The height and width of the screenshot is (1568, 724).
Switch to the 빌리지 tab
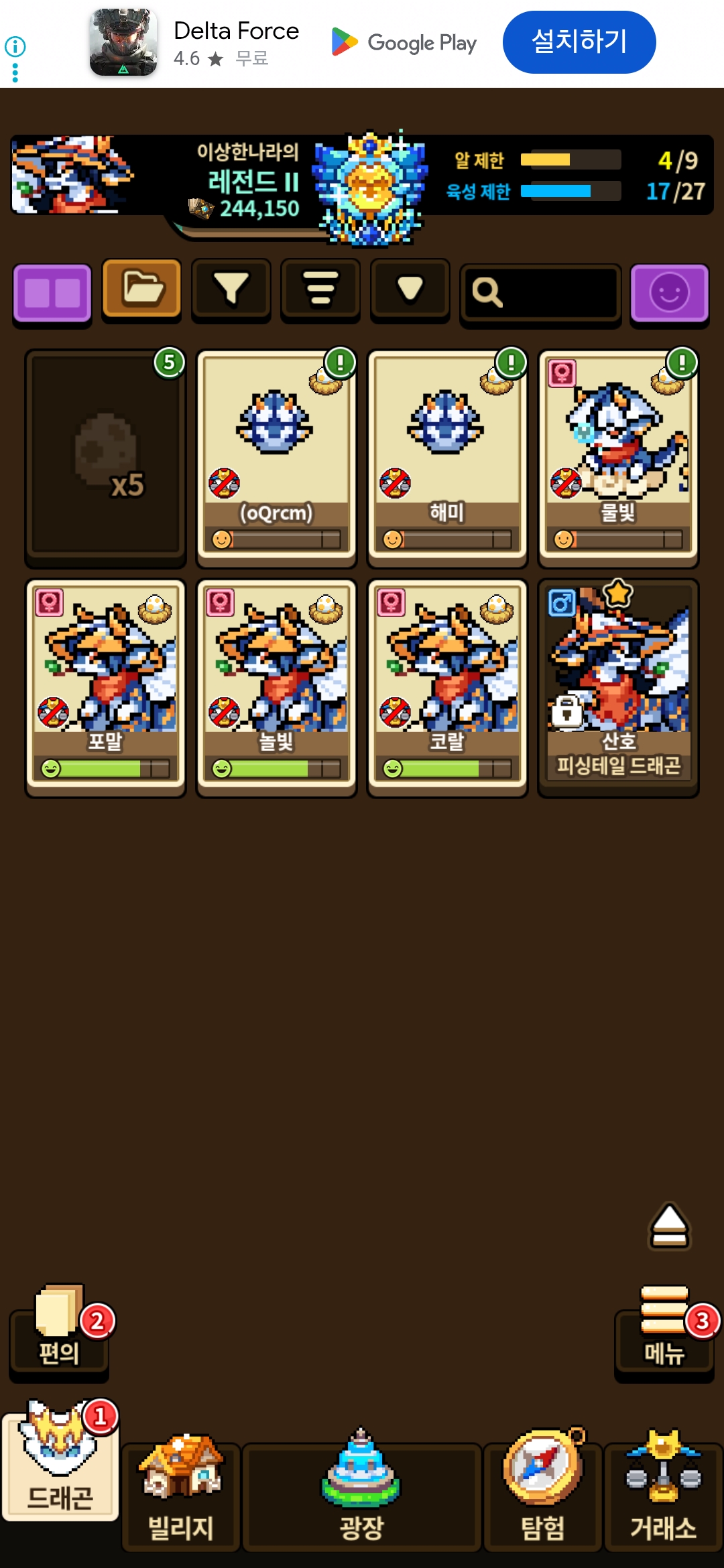(181, 1496)
